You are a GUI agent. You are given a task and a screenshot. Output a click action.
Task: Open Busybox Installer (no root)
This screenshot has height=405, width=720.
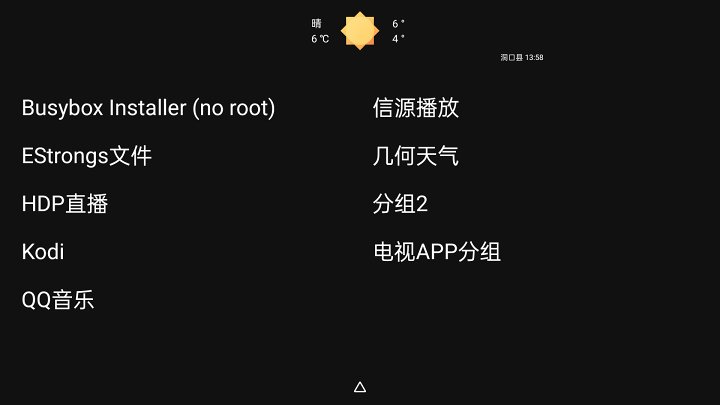click(x=148, y=108)
